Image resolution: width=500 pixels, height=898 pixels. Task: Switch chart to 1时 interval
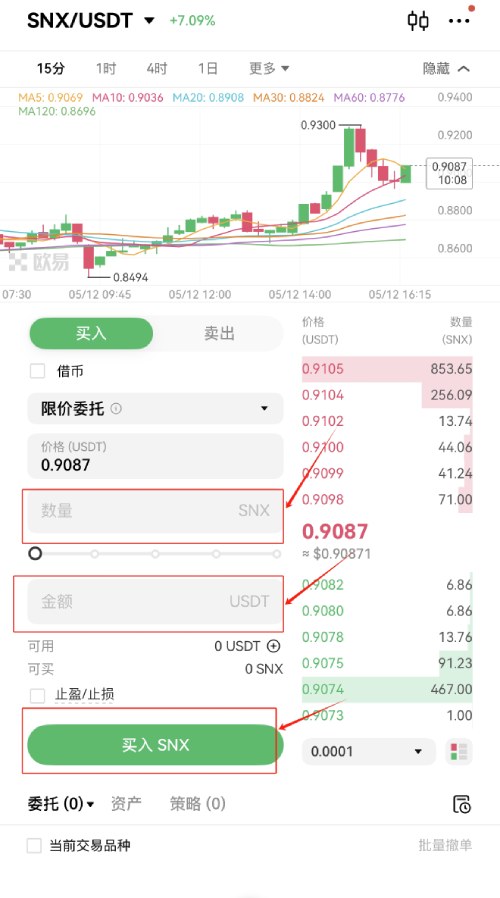pos(106,69)
